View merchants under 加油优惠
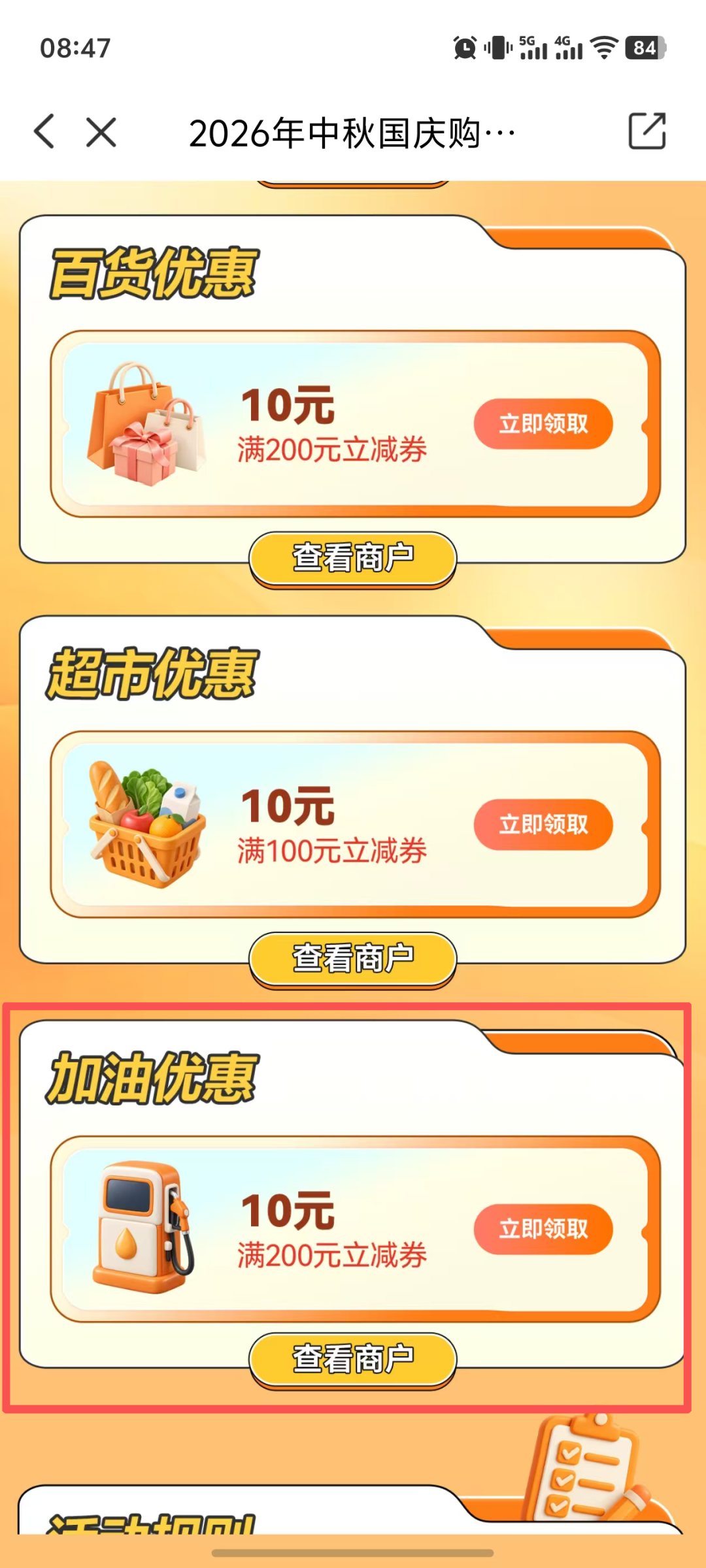Viewport: 706px width, 1568px height. tap(353, 1360)
